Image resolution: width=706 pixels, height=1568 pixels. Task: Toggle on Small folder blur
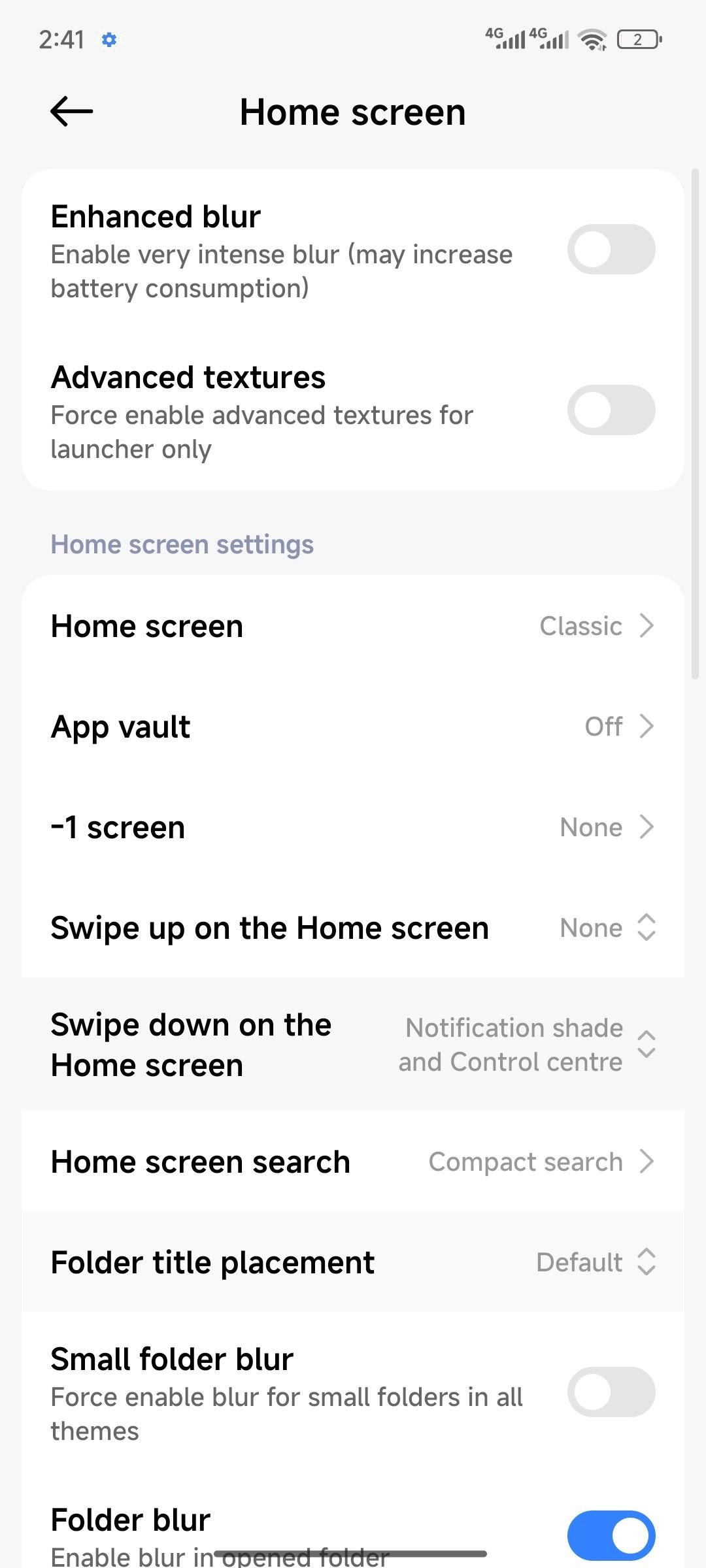(x=611, y=1392)
